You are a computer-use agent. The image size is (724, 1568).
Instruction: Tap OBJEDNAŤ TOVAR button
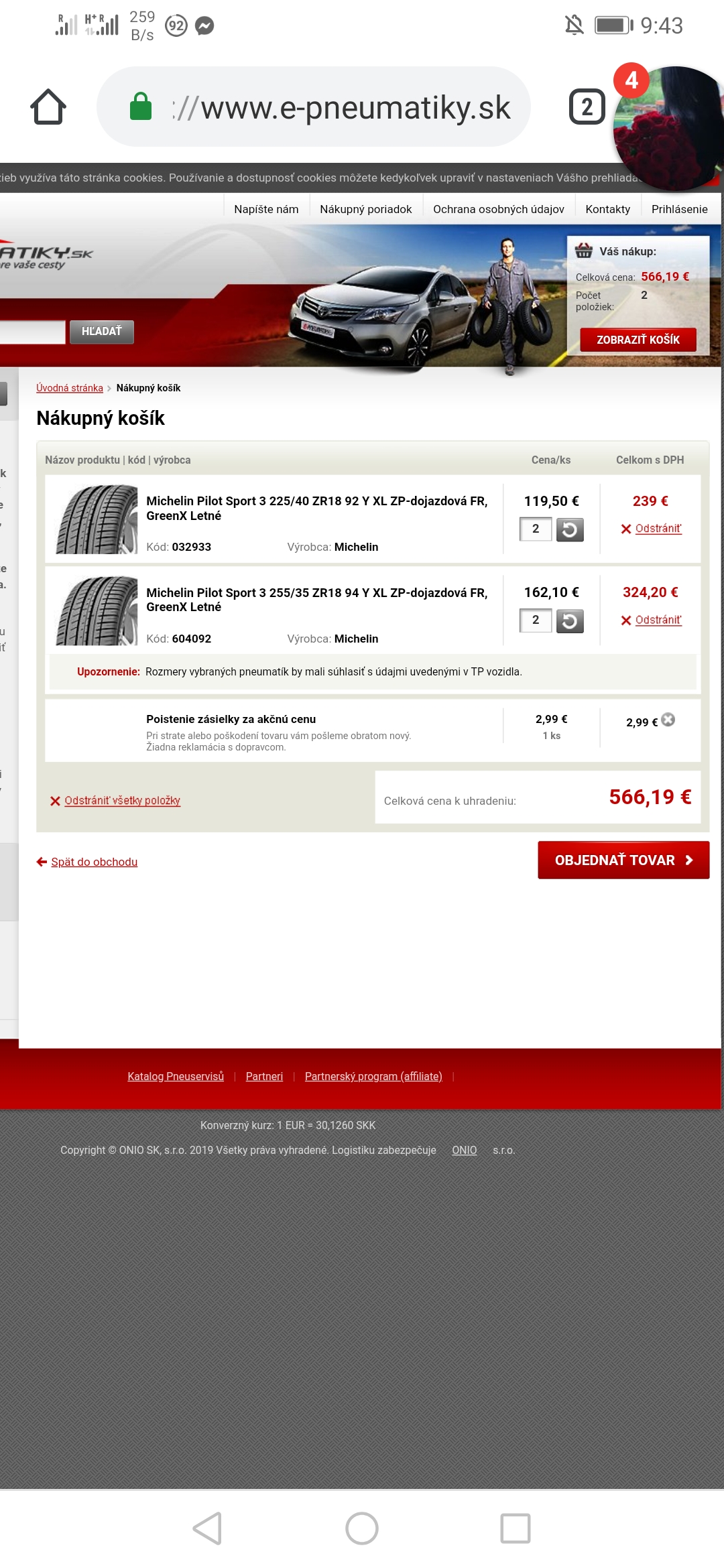pos(623,860)
